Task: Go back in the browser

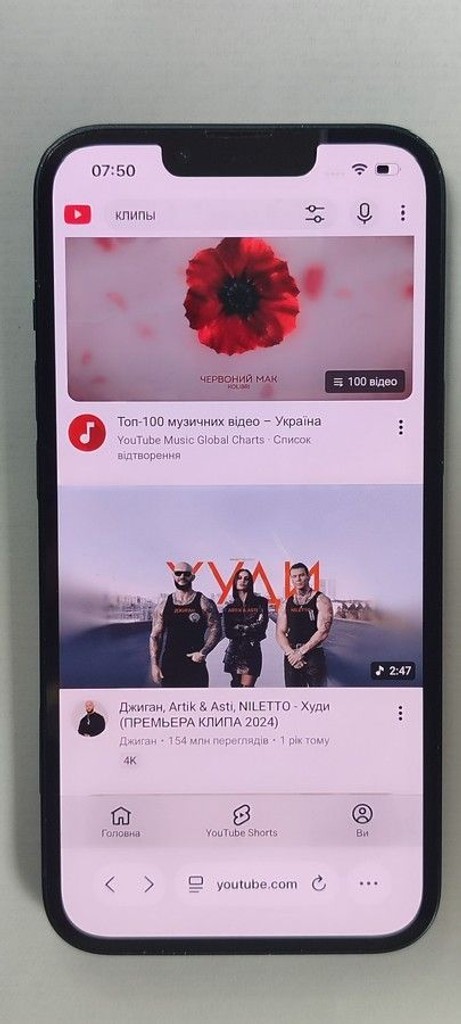Action: pos(110,884)
